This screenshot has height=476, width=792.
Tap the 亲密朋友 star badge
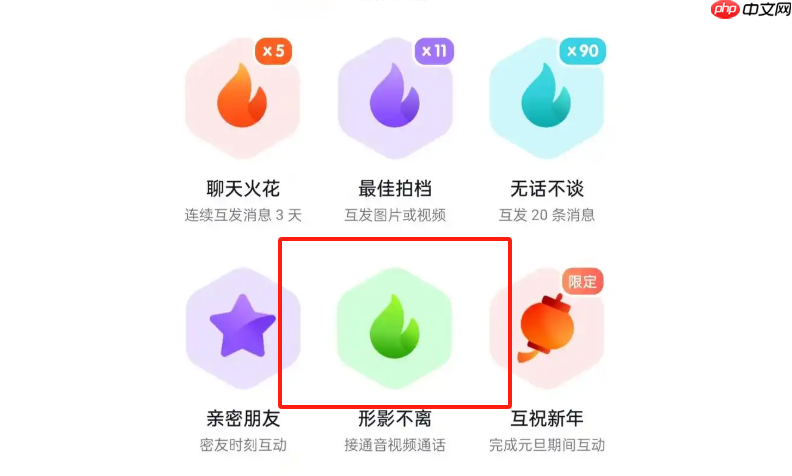(x=243, y=327)
